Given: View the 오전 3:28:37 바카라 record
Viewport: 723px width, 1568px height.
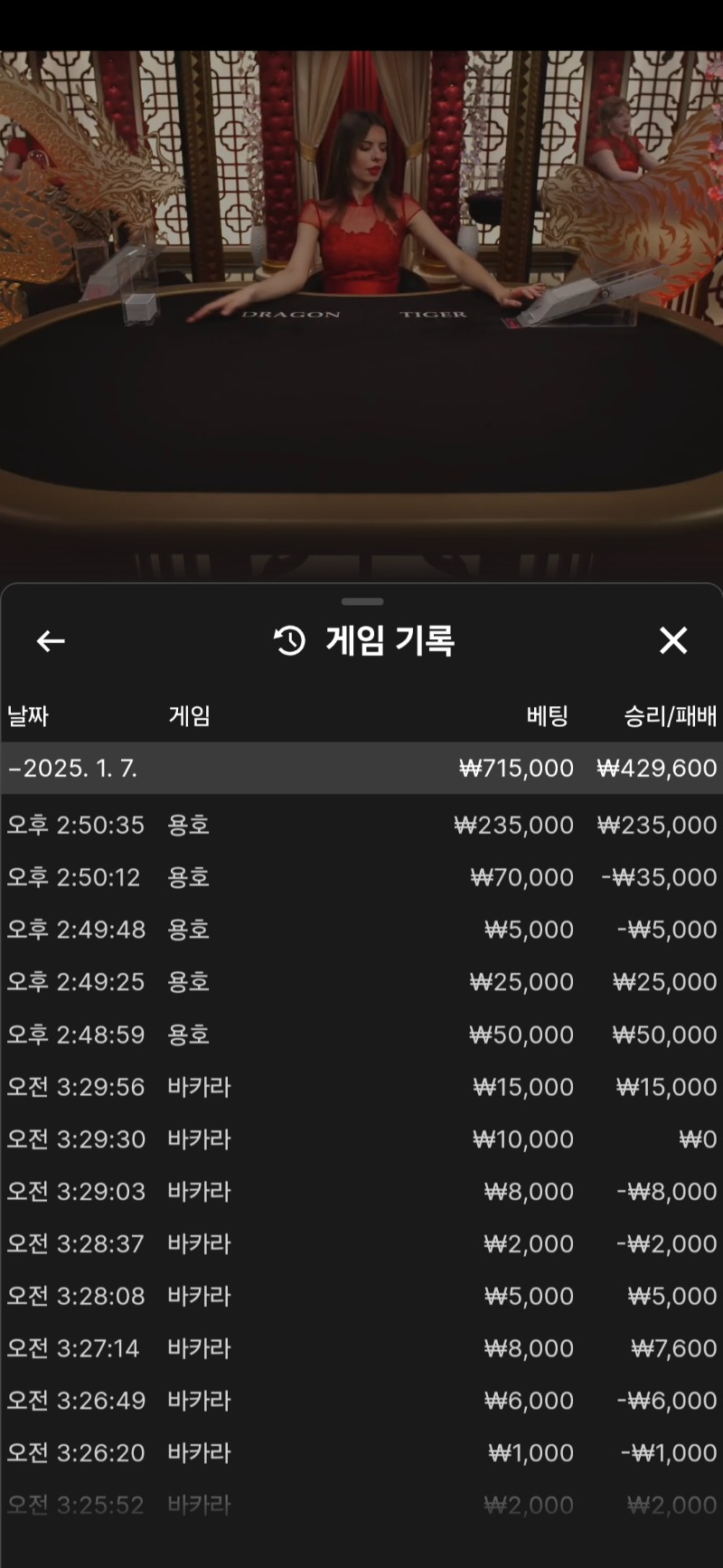Looking at the screenshot, I should point(361,1244).
